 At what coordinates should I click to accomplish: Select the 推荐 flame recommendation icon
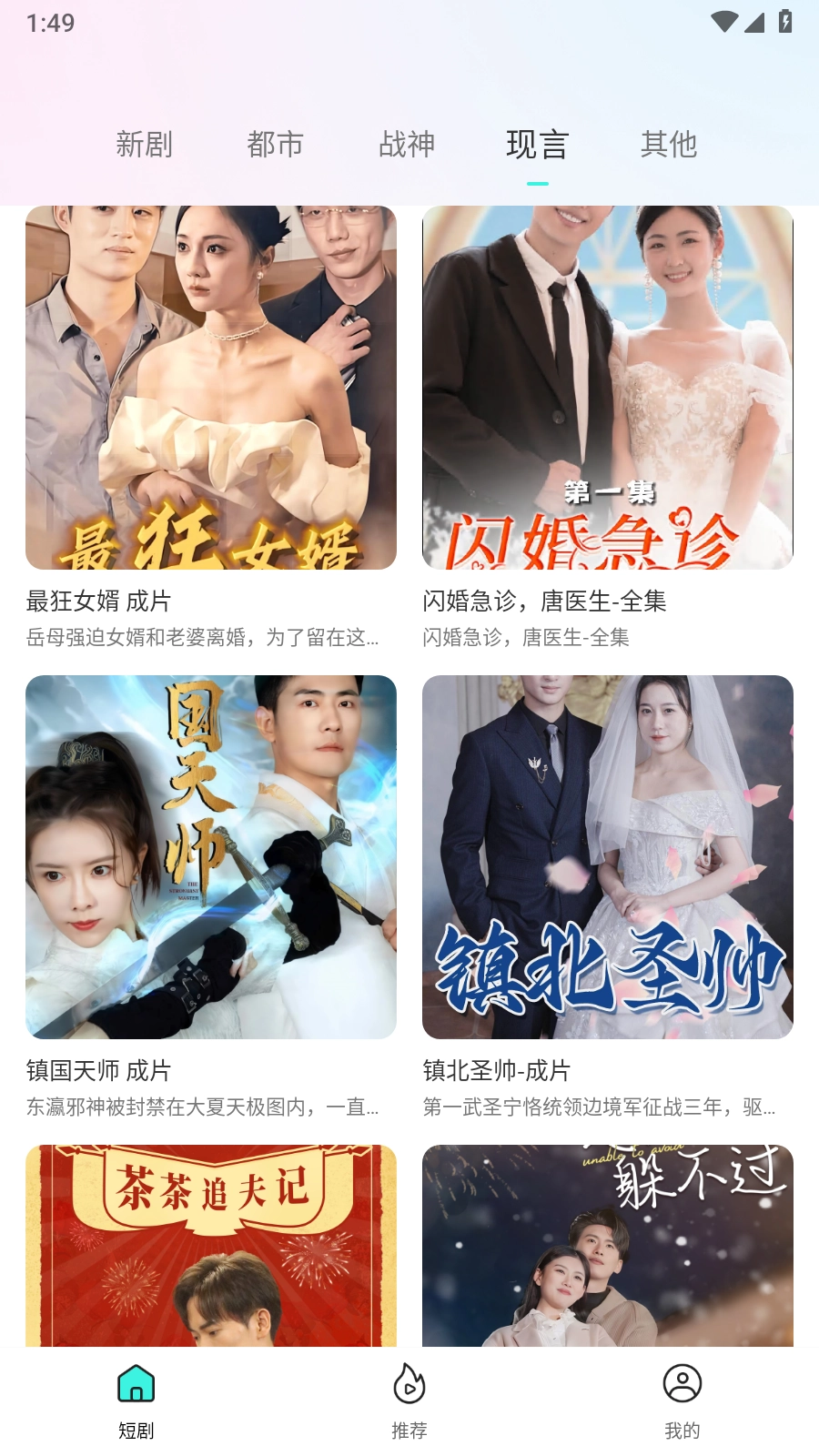pos(409,1383)
